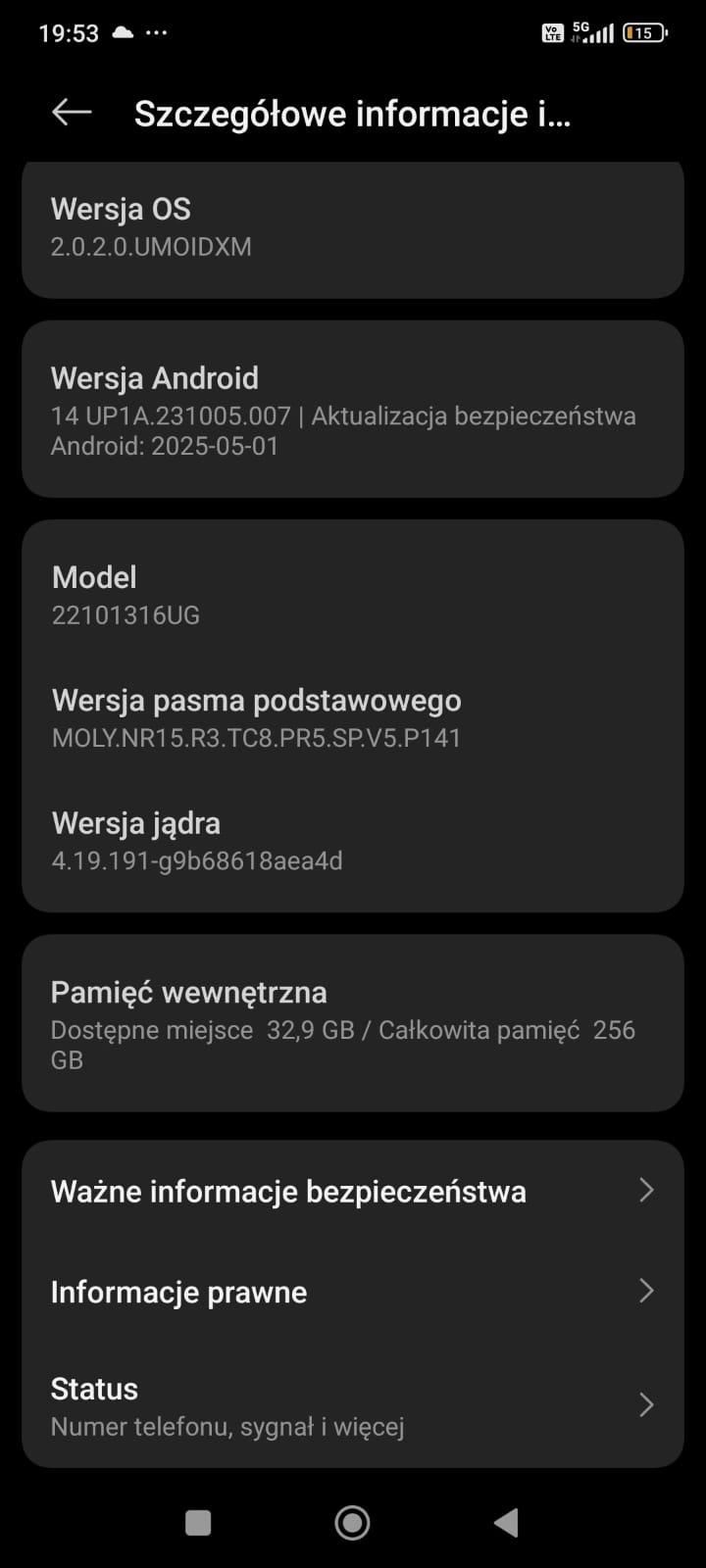Open Informacje prawne
This screenshot has width=706, height=1568.
tap(352, 1292)
